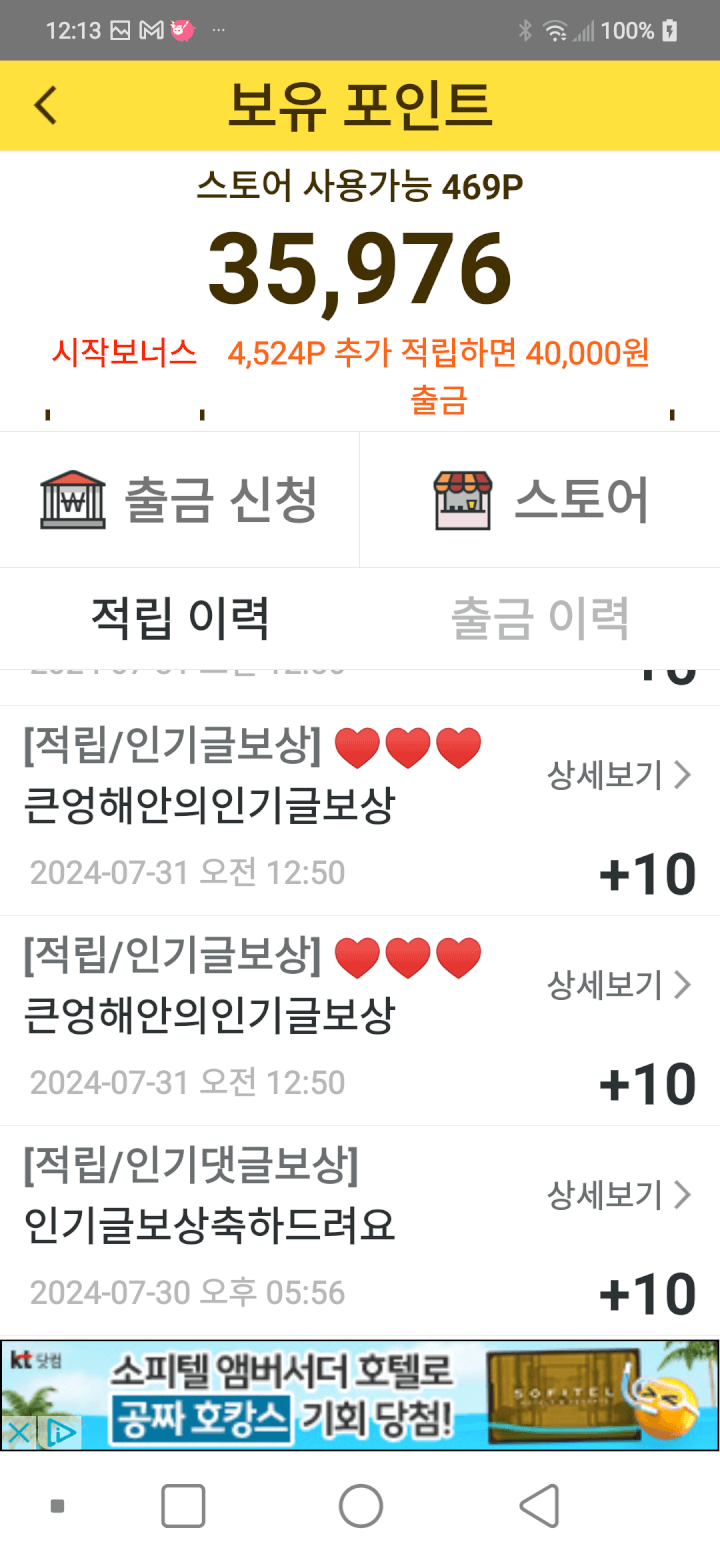Select the 적립 이력 tab

click(180, 618)
